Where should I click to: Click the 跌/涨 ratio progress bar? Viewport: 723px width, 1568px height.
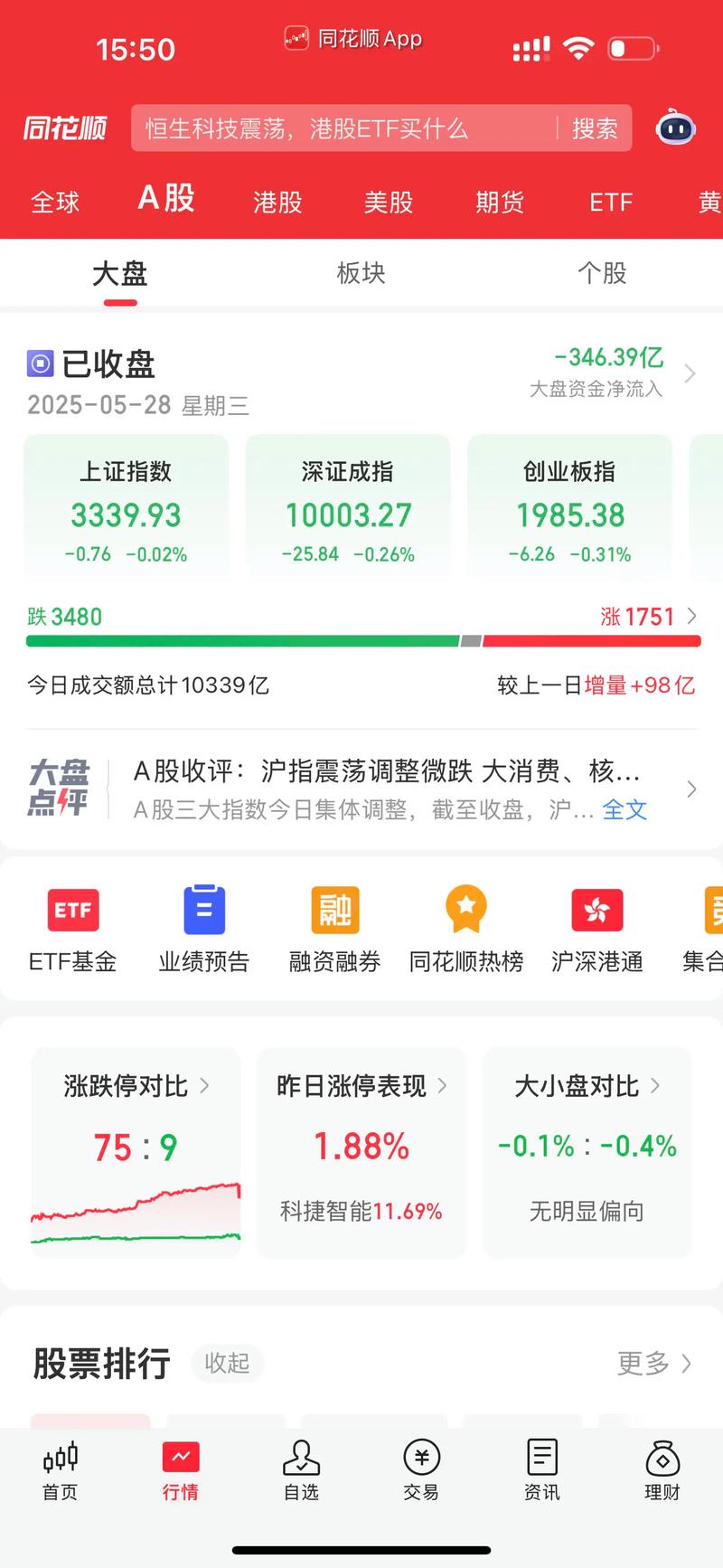[361, 642]
